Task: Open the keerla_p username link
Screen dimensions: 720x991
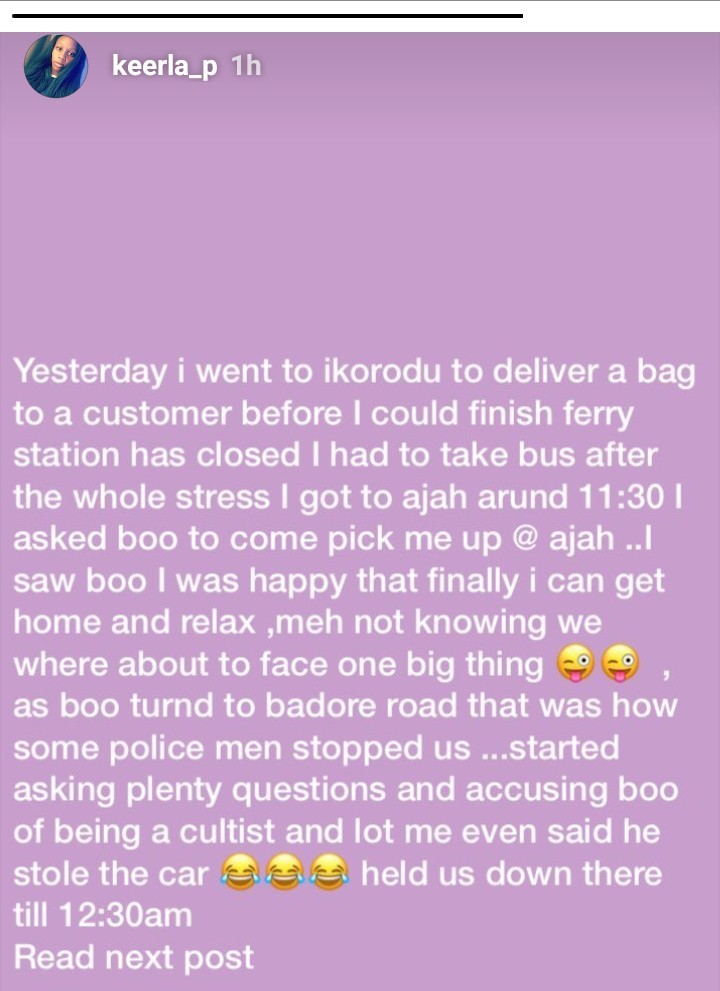Action: tap(163, 66)
